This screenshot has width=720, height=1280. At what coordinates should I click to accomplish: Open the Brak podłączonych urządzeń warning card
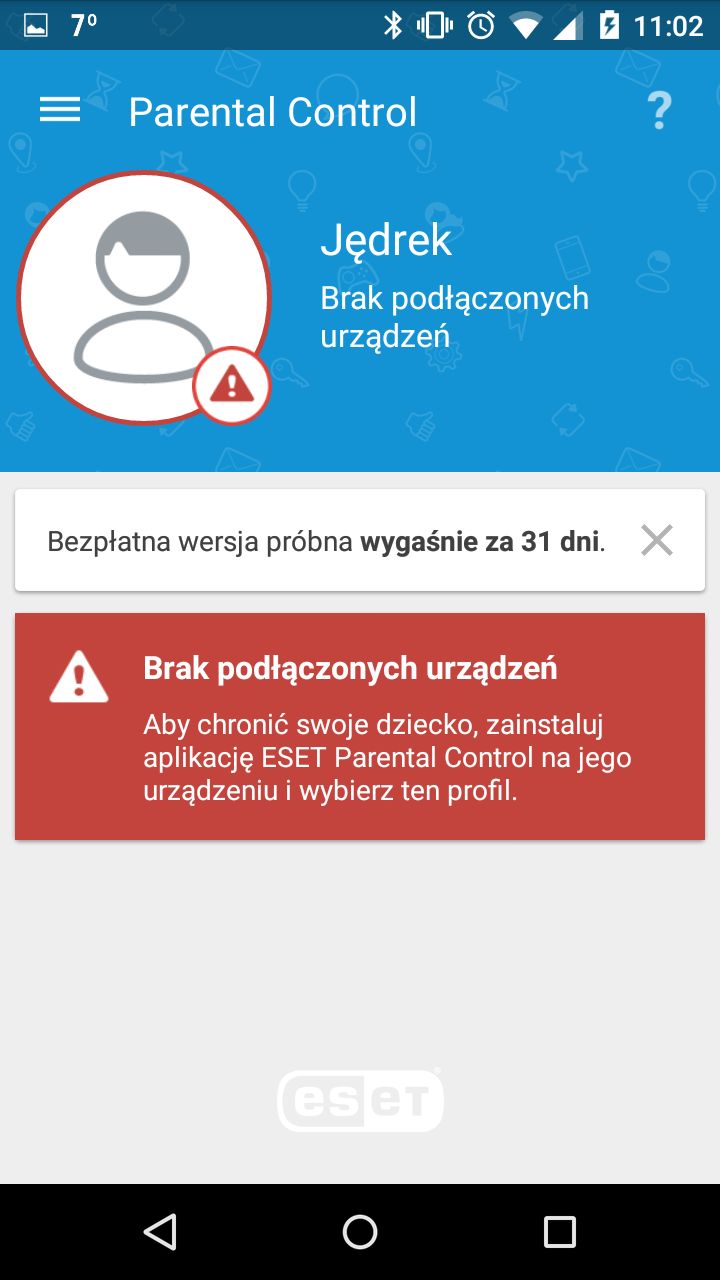(360, 727)
